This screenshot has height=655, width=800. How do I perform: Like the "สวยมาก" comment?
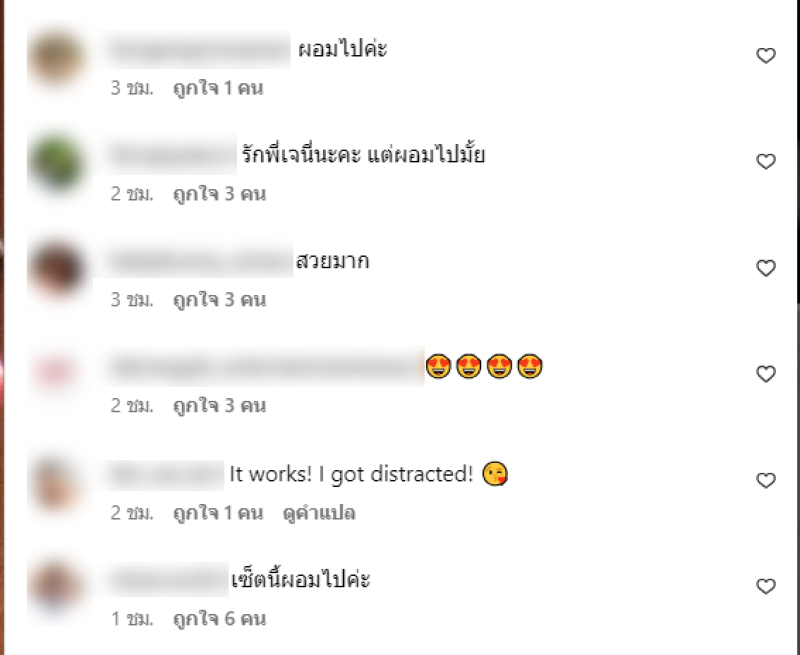tap(765, 268)
